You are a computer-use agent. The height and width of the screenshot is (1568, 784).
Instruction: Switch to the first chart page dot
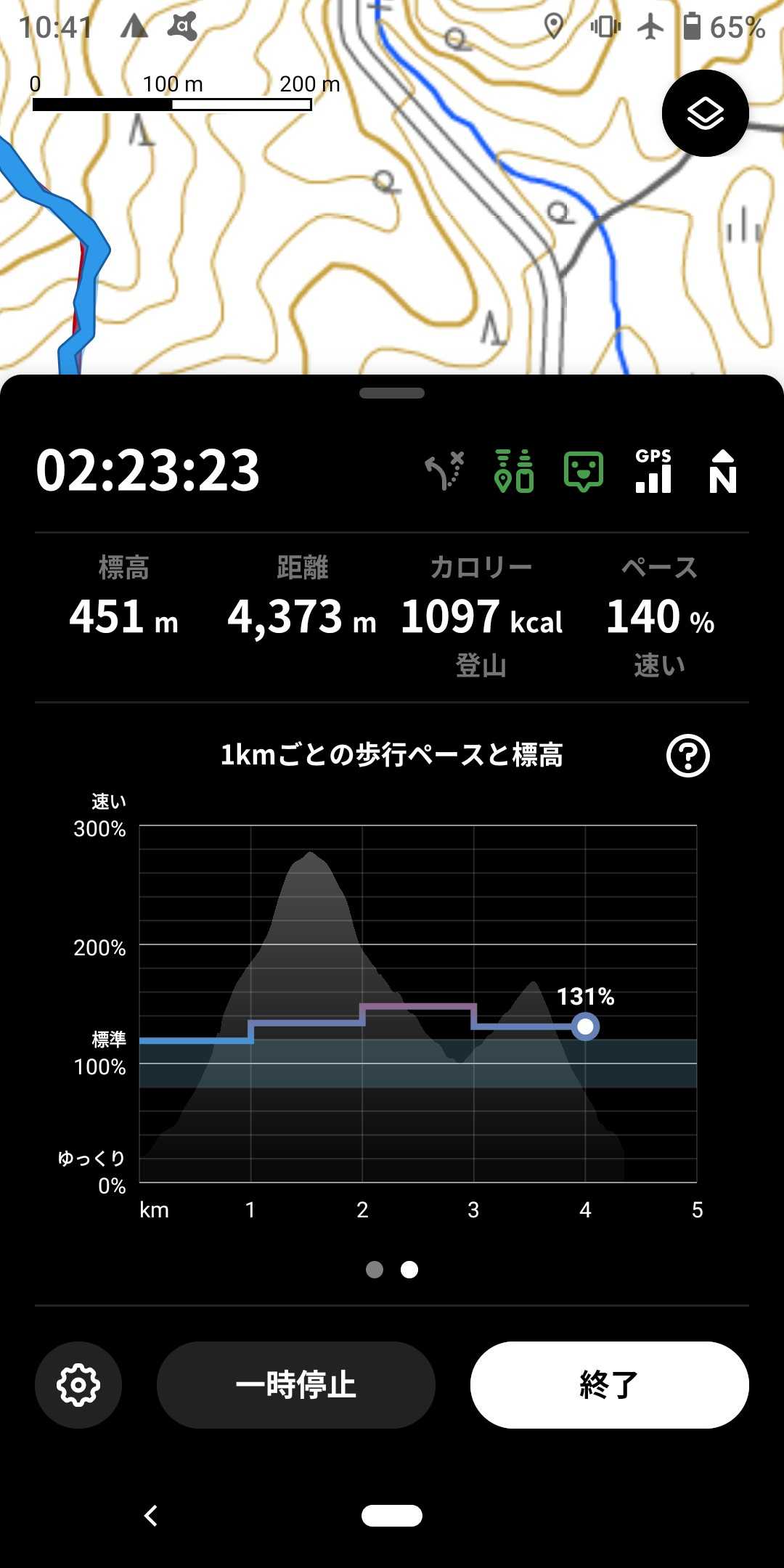tap(375, 1270)
